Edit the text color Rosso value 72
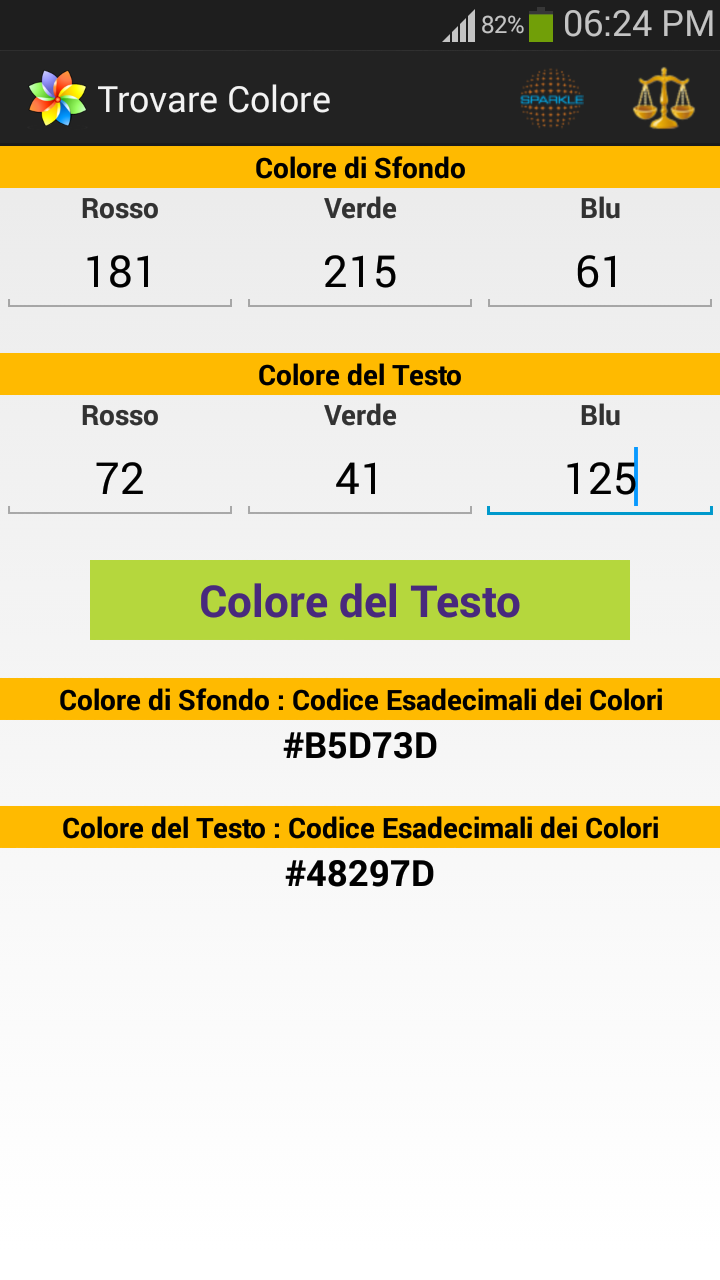Image resolution: width=720 pixels, height=1280 pixels. click(120, 480)
